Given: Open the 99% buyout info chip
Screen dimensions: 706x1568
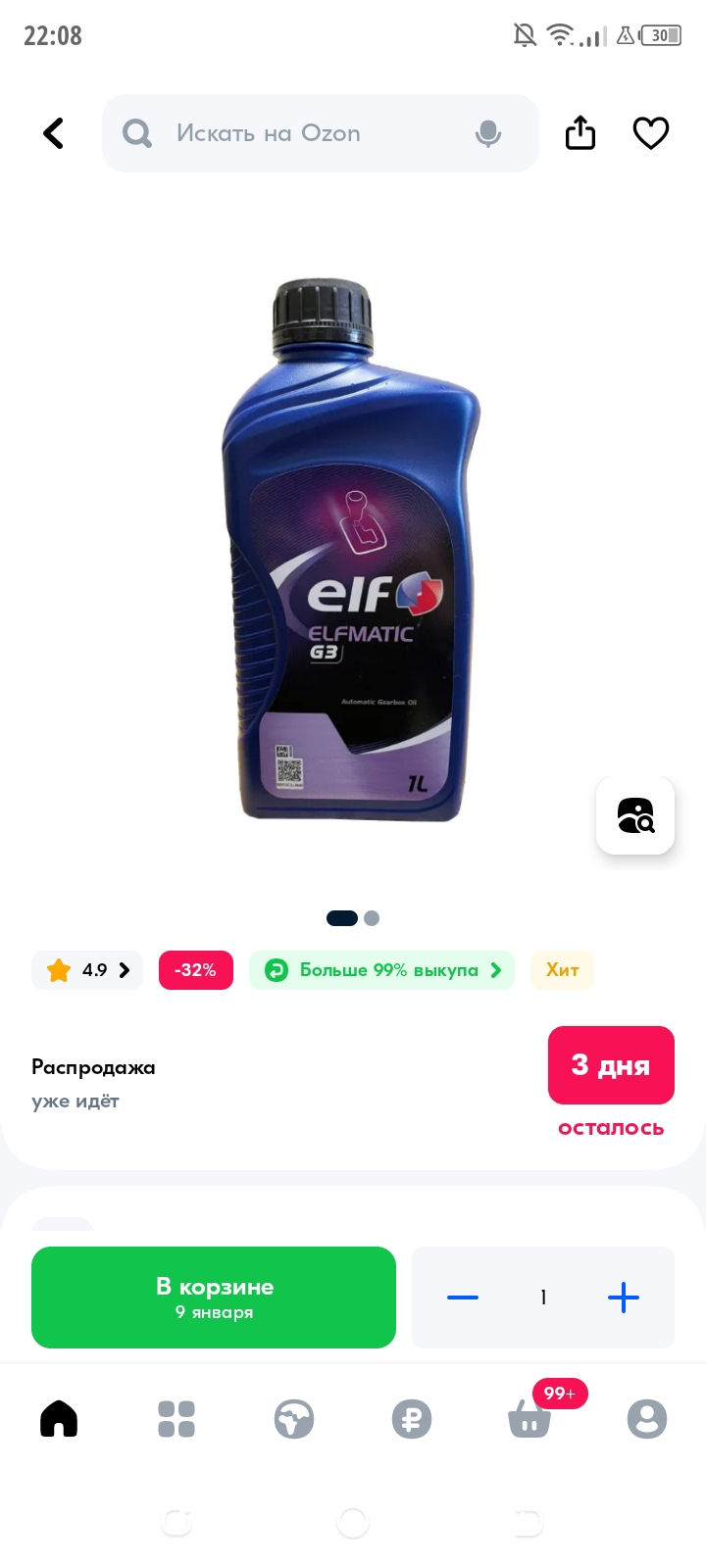Looking at the screenshot, I should point(381,970).
